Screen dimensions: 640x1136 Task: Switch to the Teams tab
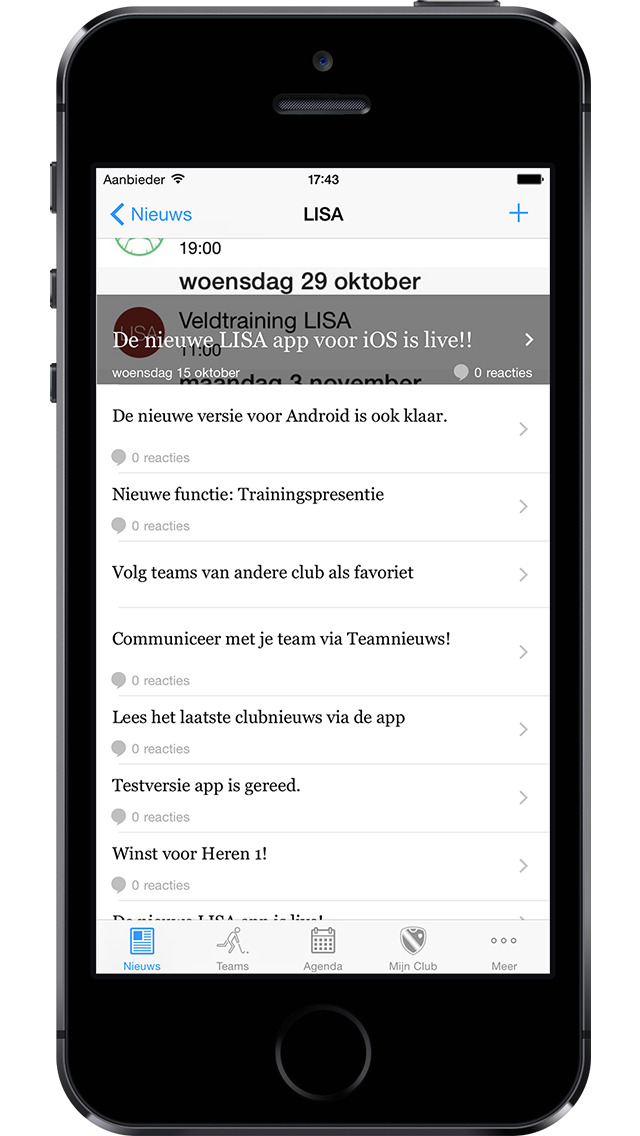click(x=232, y=949)
